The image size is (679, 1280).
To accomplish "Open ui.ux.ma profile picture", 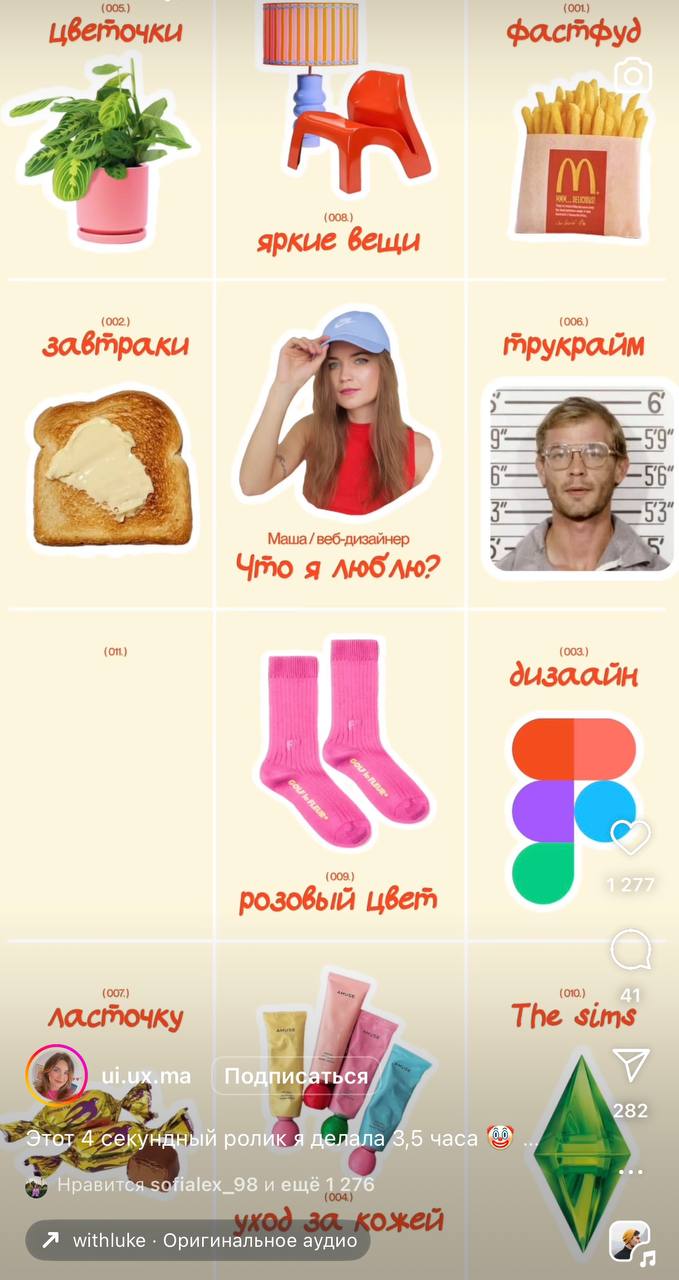I will tap(55, 1075).
